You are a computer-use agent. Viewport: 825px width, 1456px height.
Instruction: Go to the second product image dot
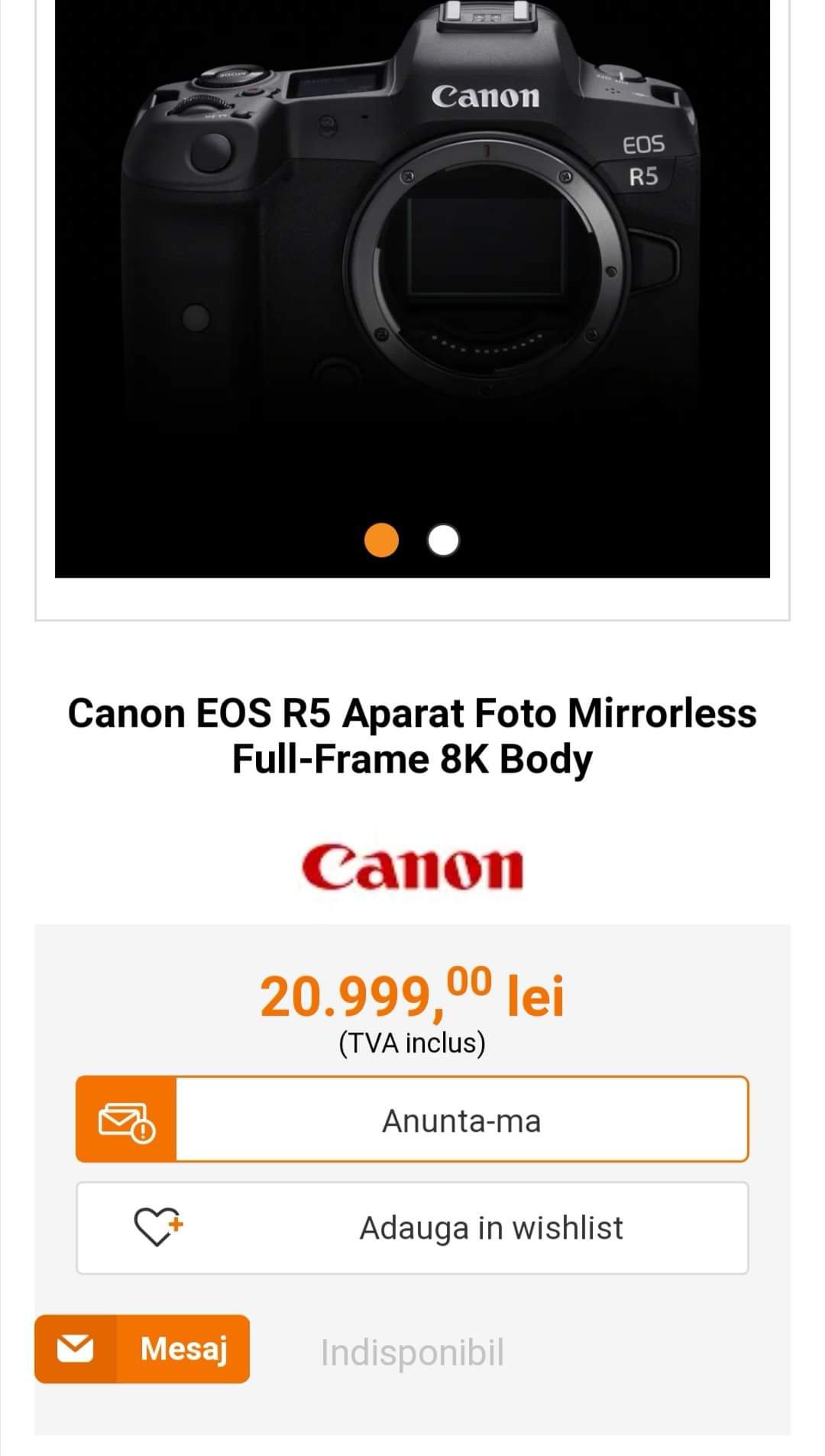pos(443,540)
